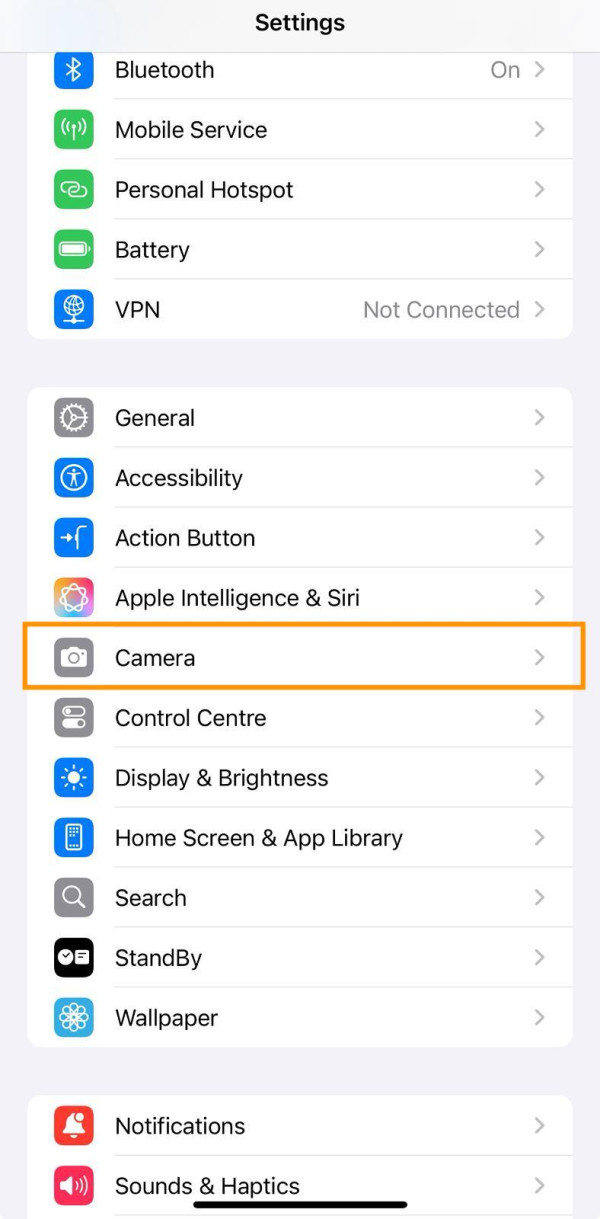Open Sounds & Haptics settings
The image size is (600, 1219).
tap(300, 1184)
